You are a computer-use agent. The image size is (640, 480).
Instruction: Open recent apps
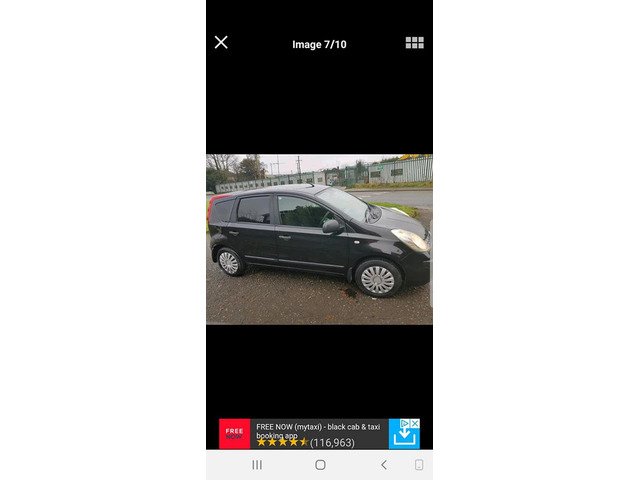click(x=257, y=465)
